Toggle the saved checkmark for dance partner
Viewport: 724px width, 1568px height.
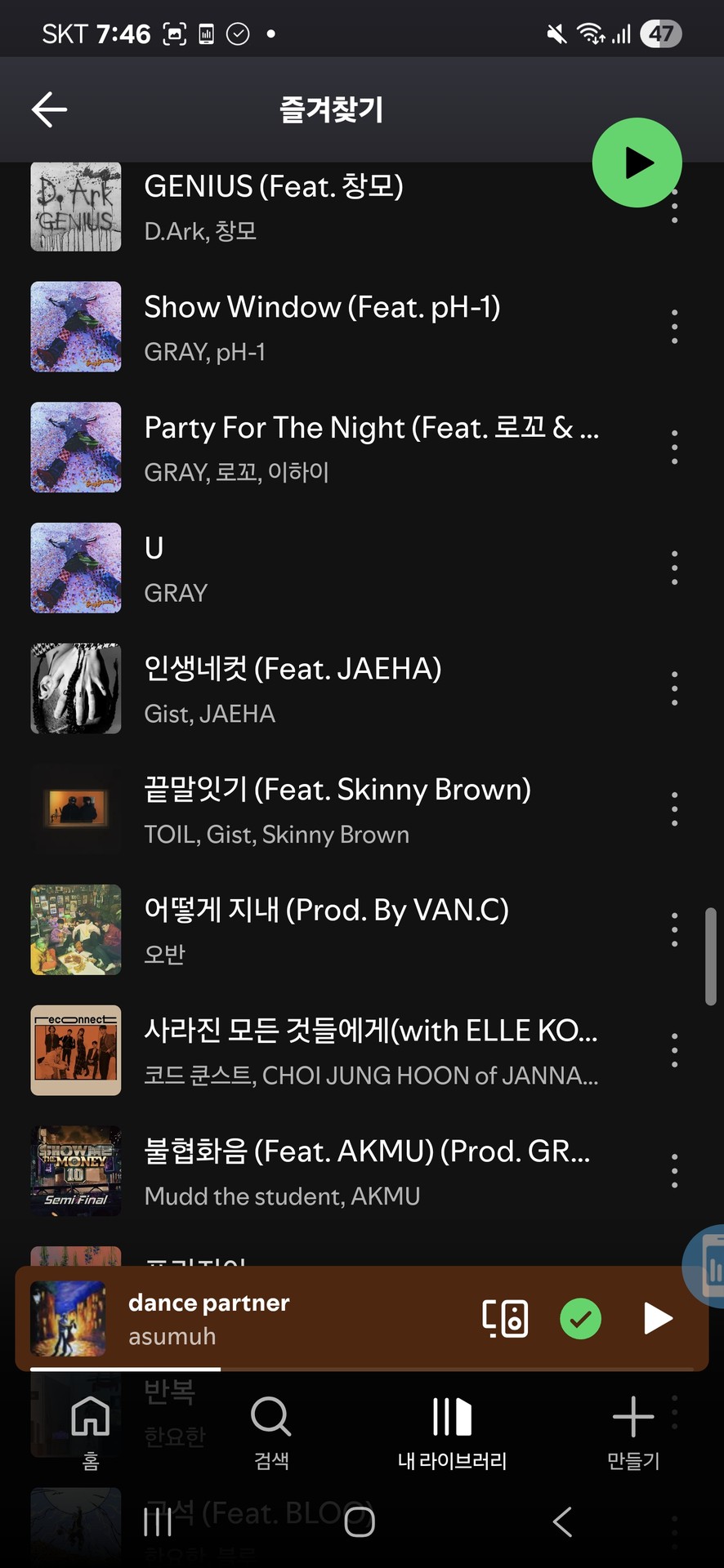click(580, 1318)
